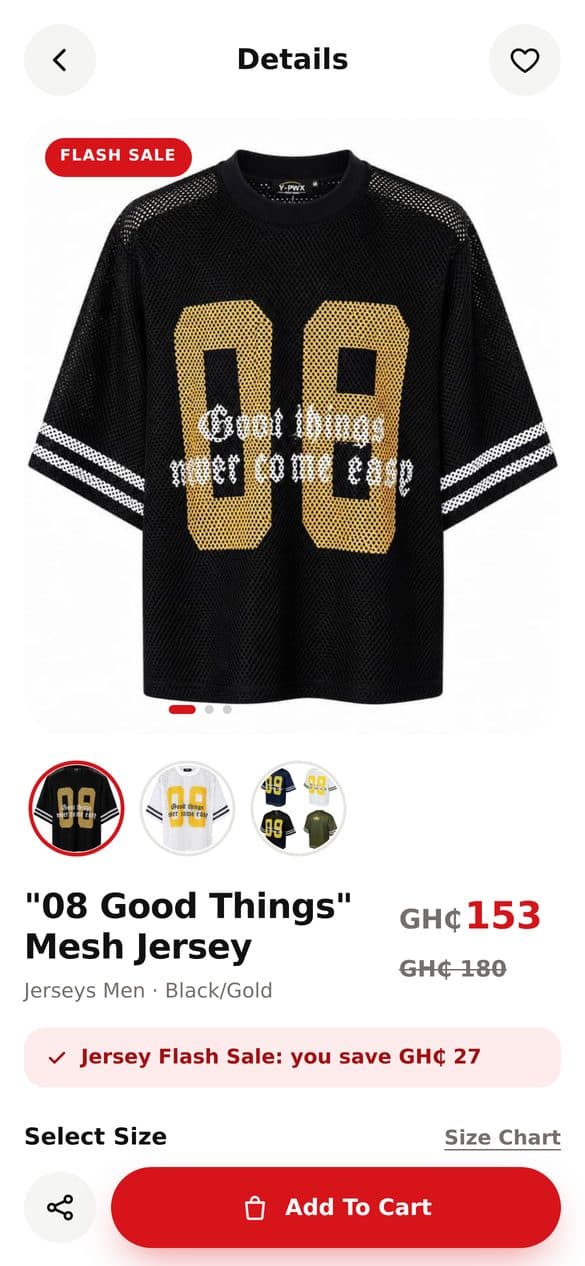Image resolution: width=585 pixels, height=1266 pixels.
Task: Open the main jersey product image
Action: pos(292,425)
